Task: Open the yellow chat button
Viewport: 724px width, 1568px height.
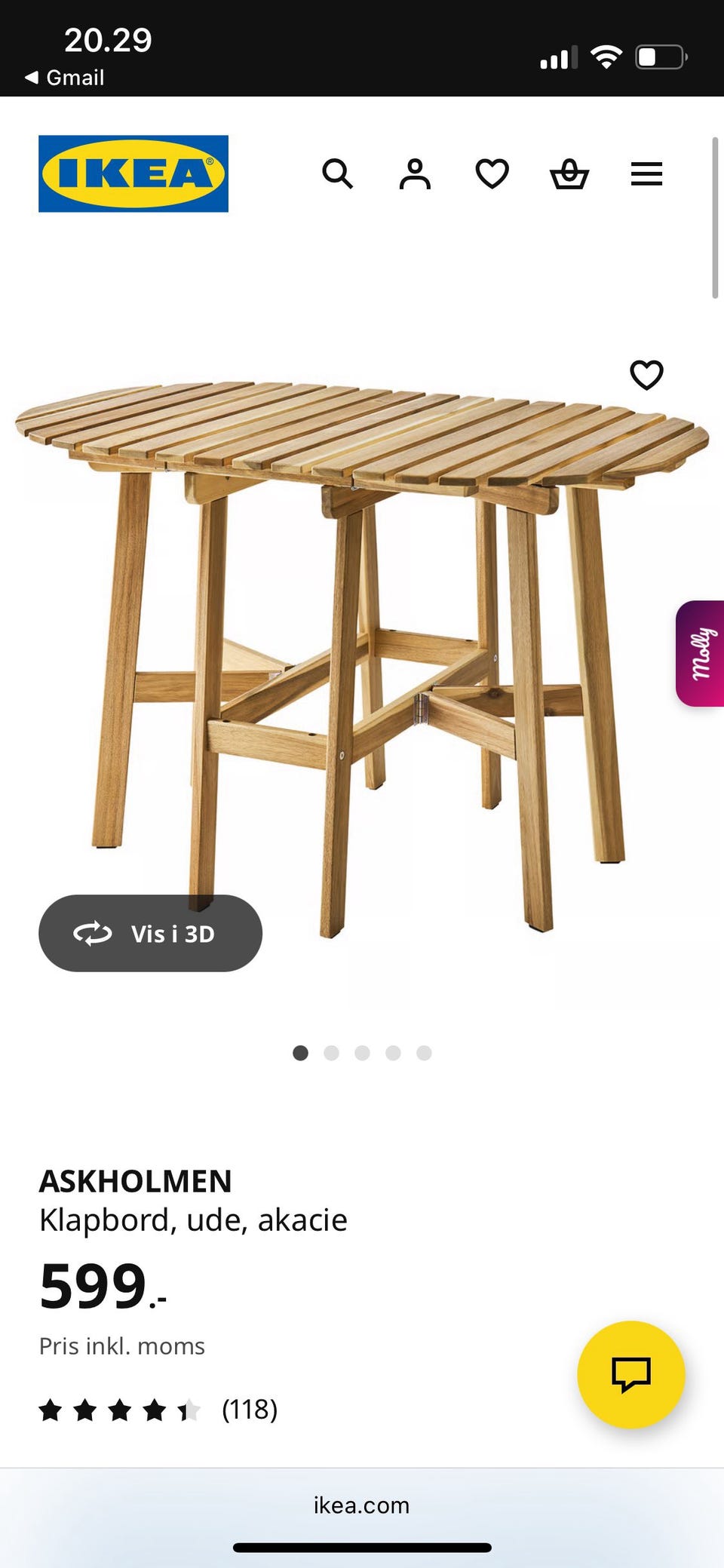Action: pos(630,1374)
